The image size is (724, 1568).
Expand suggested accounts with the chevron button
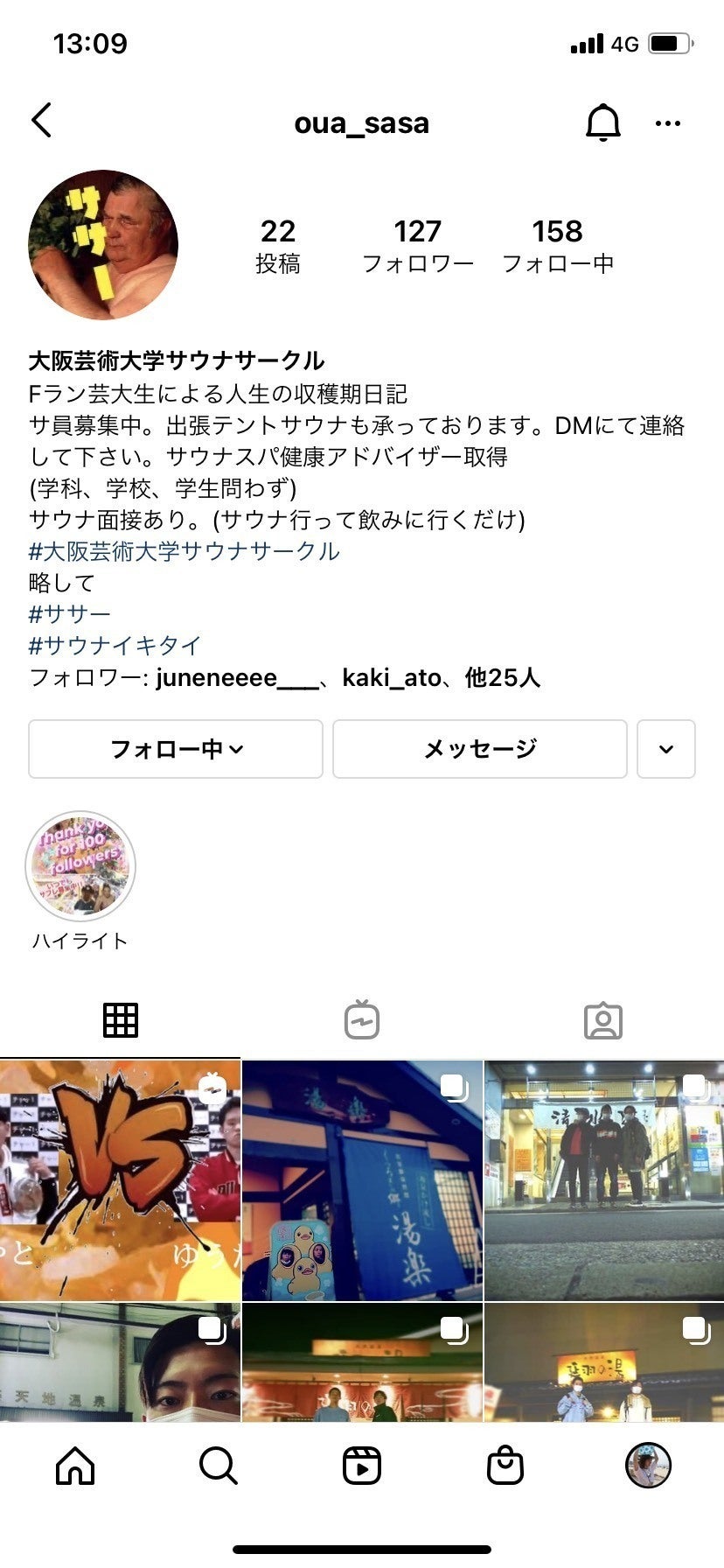[x=666, y=749]
